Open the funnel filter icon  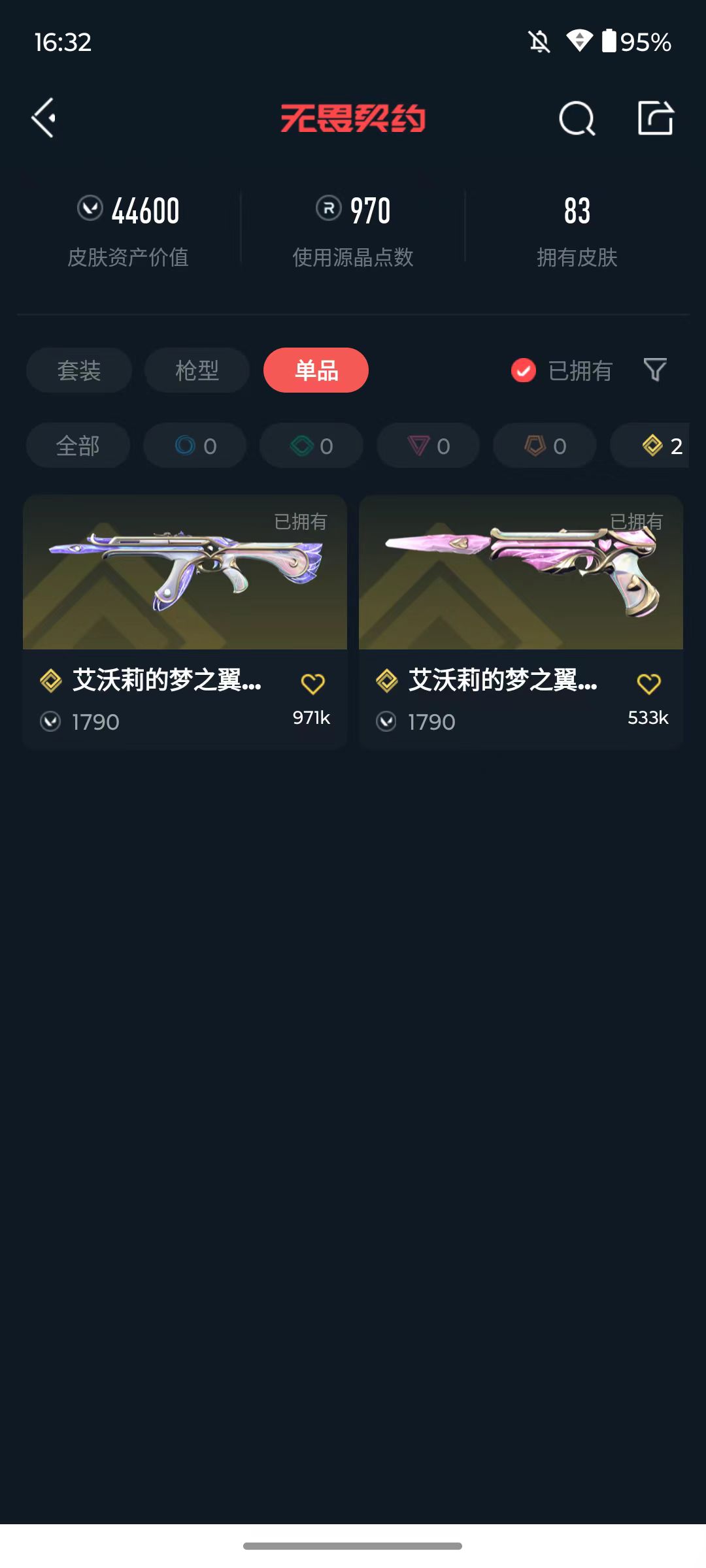pos(655,370)
